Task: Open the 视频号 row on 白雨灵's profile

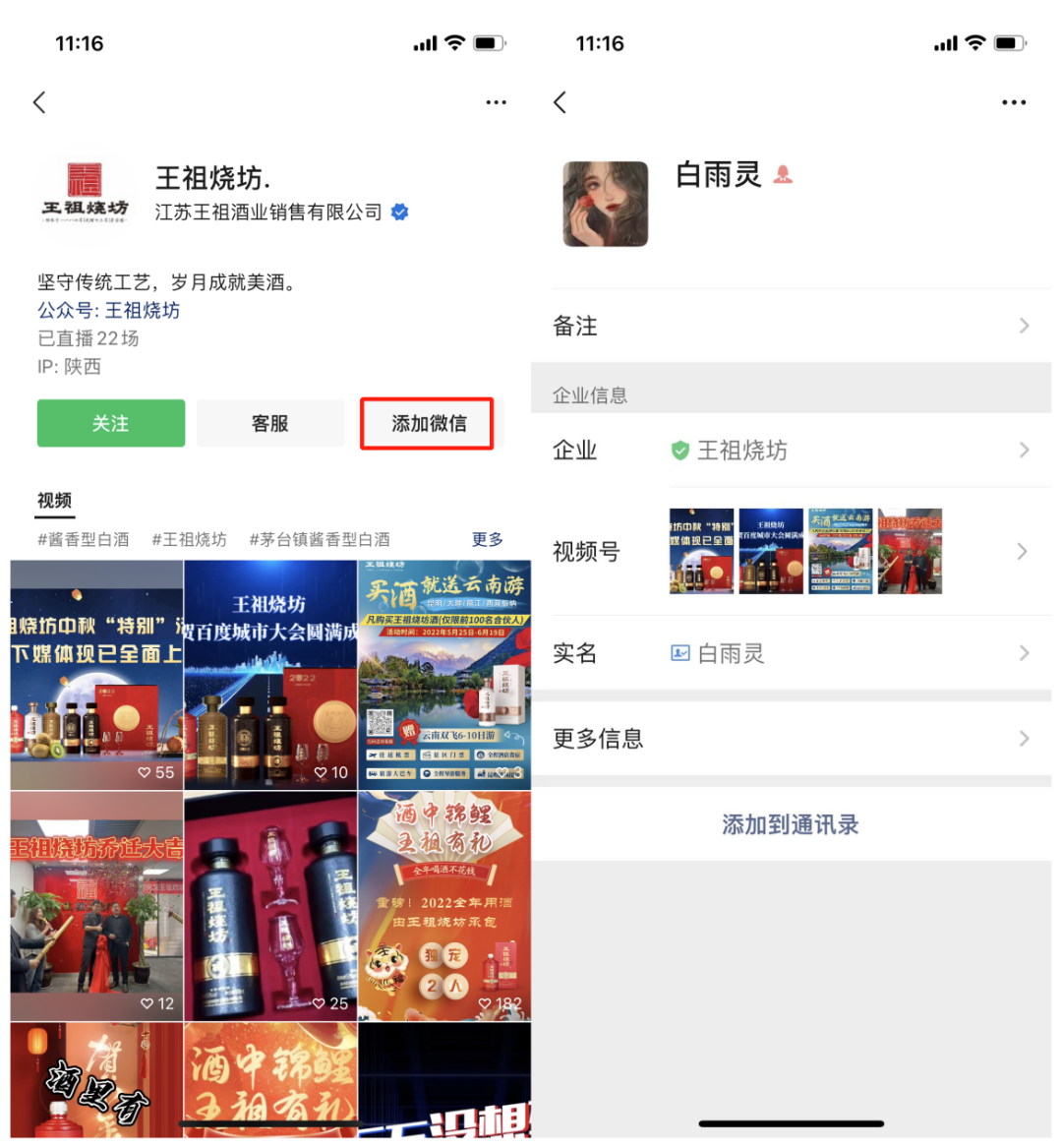Action: [791, 551]
